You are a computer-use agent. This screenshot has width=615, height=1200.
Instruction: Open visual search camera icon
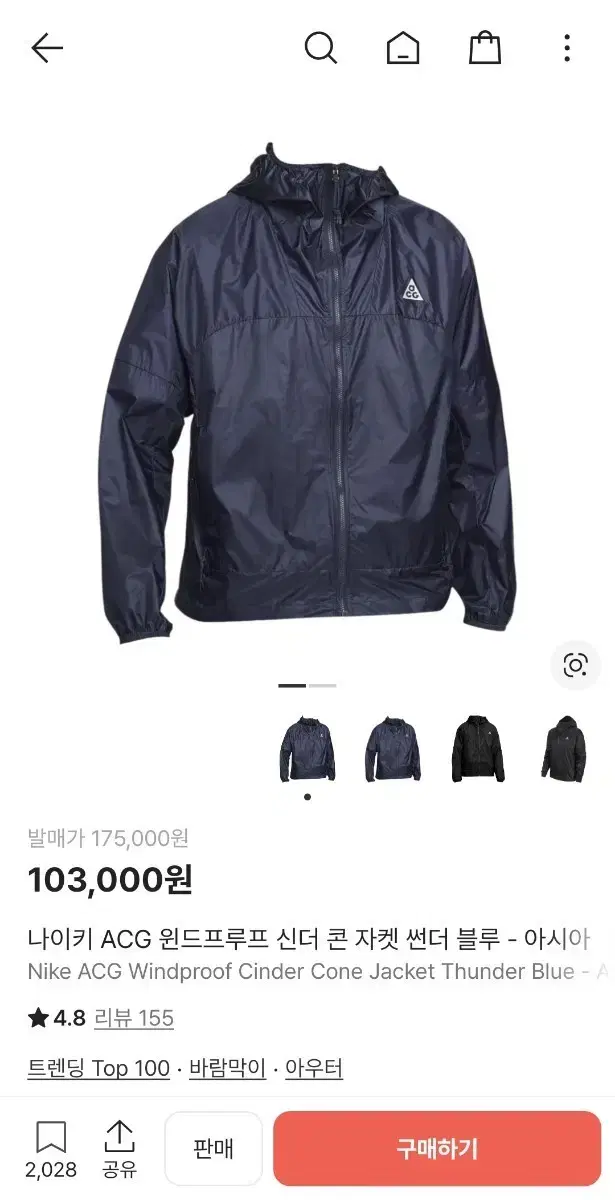point(576,665)
